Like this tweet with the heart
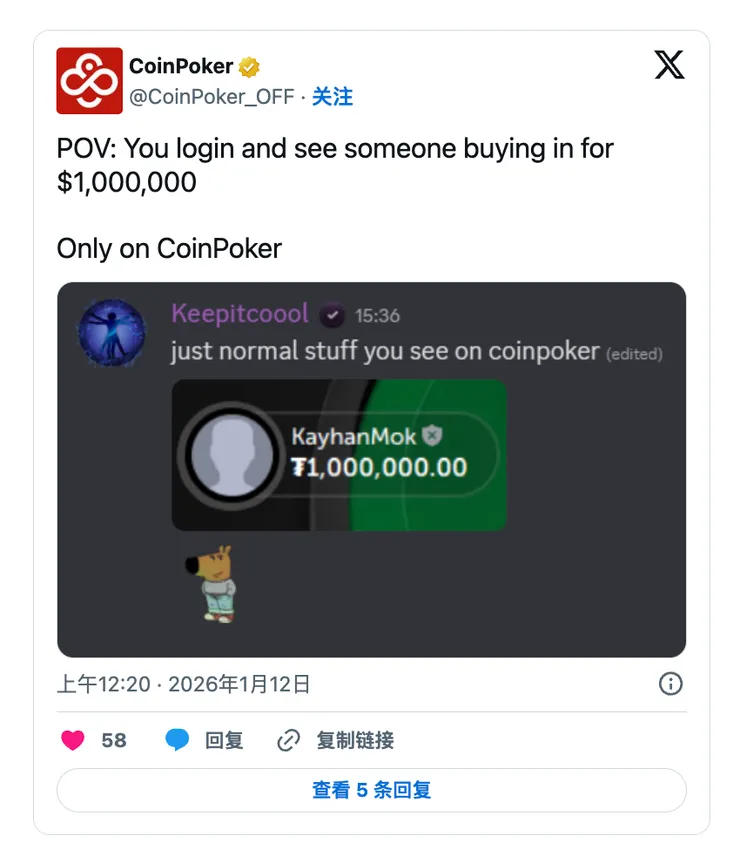The image size is (740, 864). tap(73, 740)
